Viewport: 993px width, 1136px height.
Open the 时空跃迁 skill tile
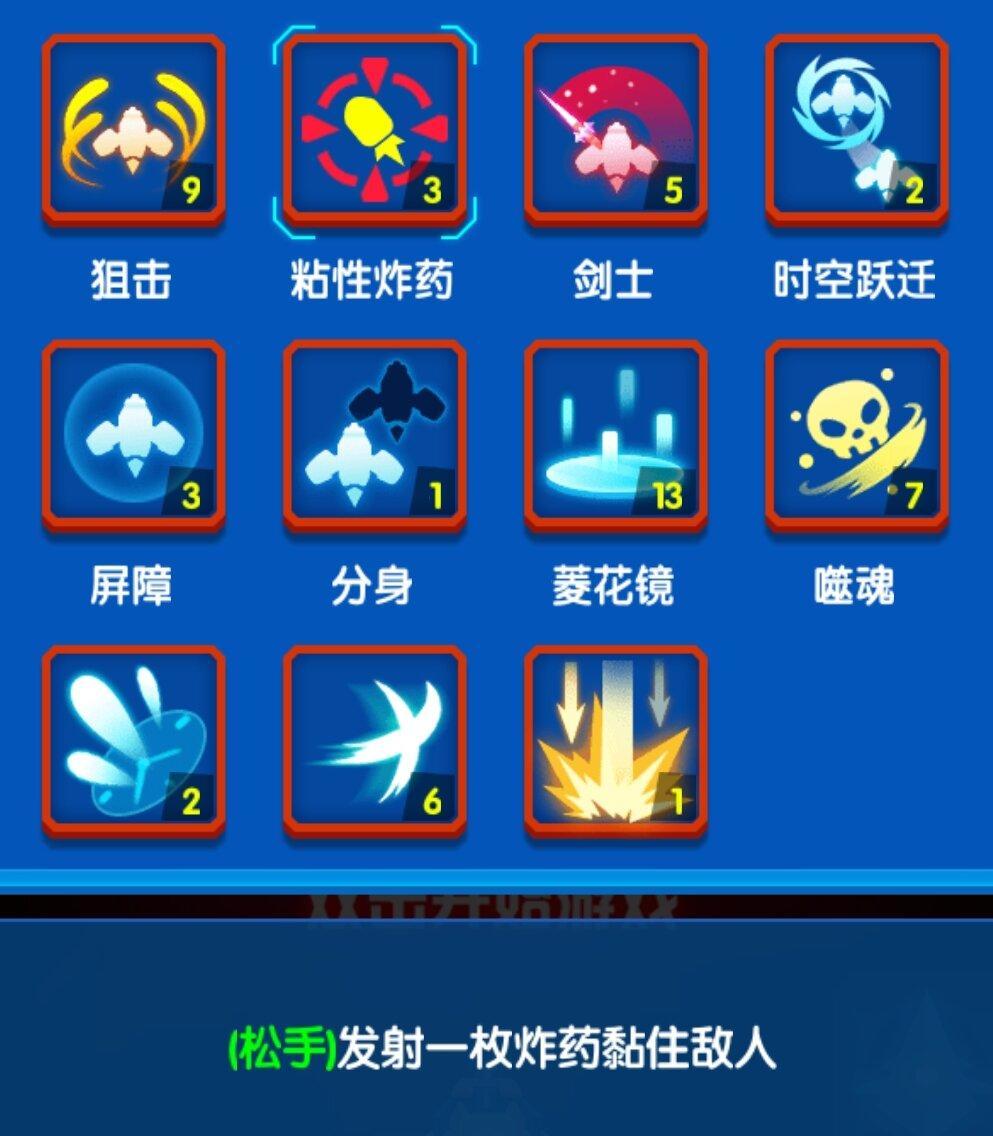click(x=857, y=130)
